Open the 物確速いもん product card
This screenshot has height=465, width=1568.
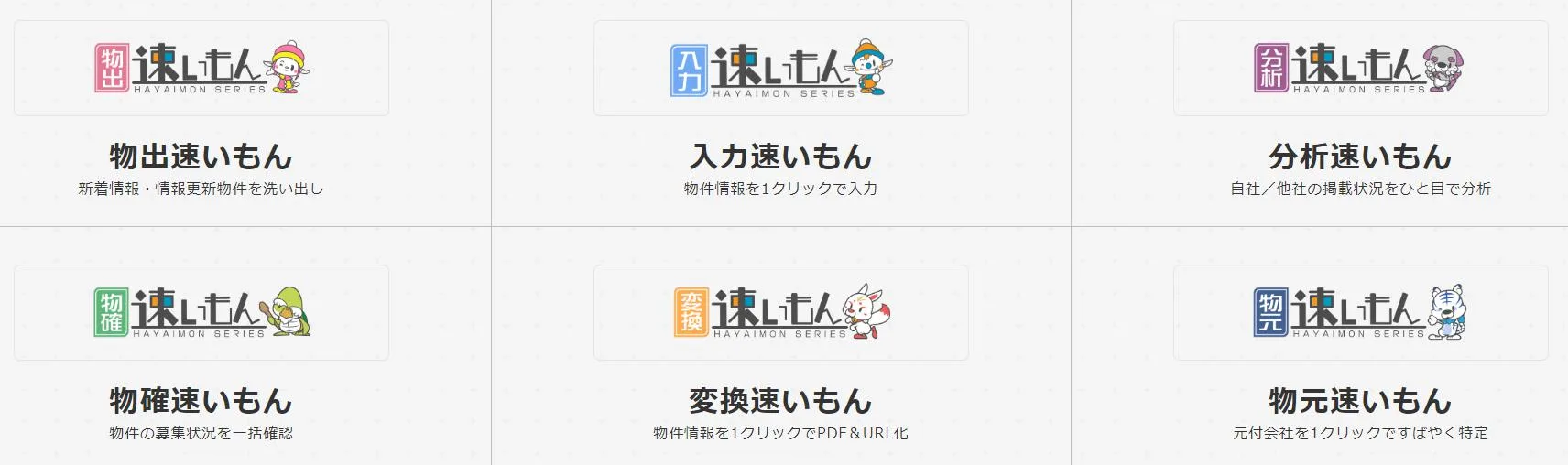(x=201, y=401)
